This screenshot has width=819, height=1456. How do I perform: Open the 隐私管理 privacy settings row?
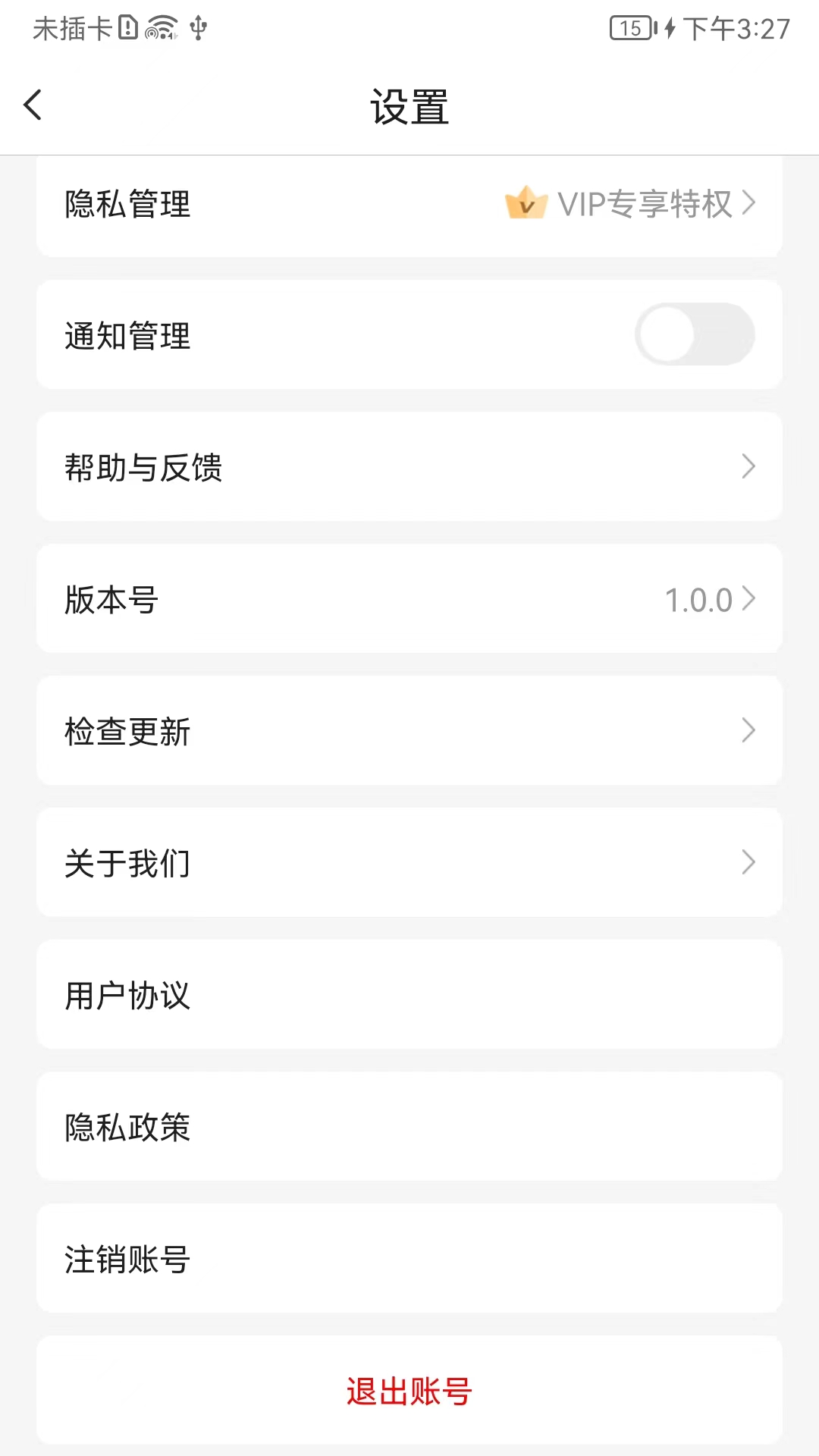(409, 205)
